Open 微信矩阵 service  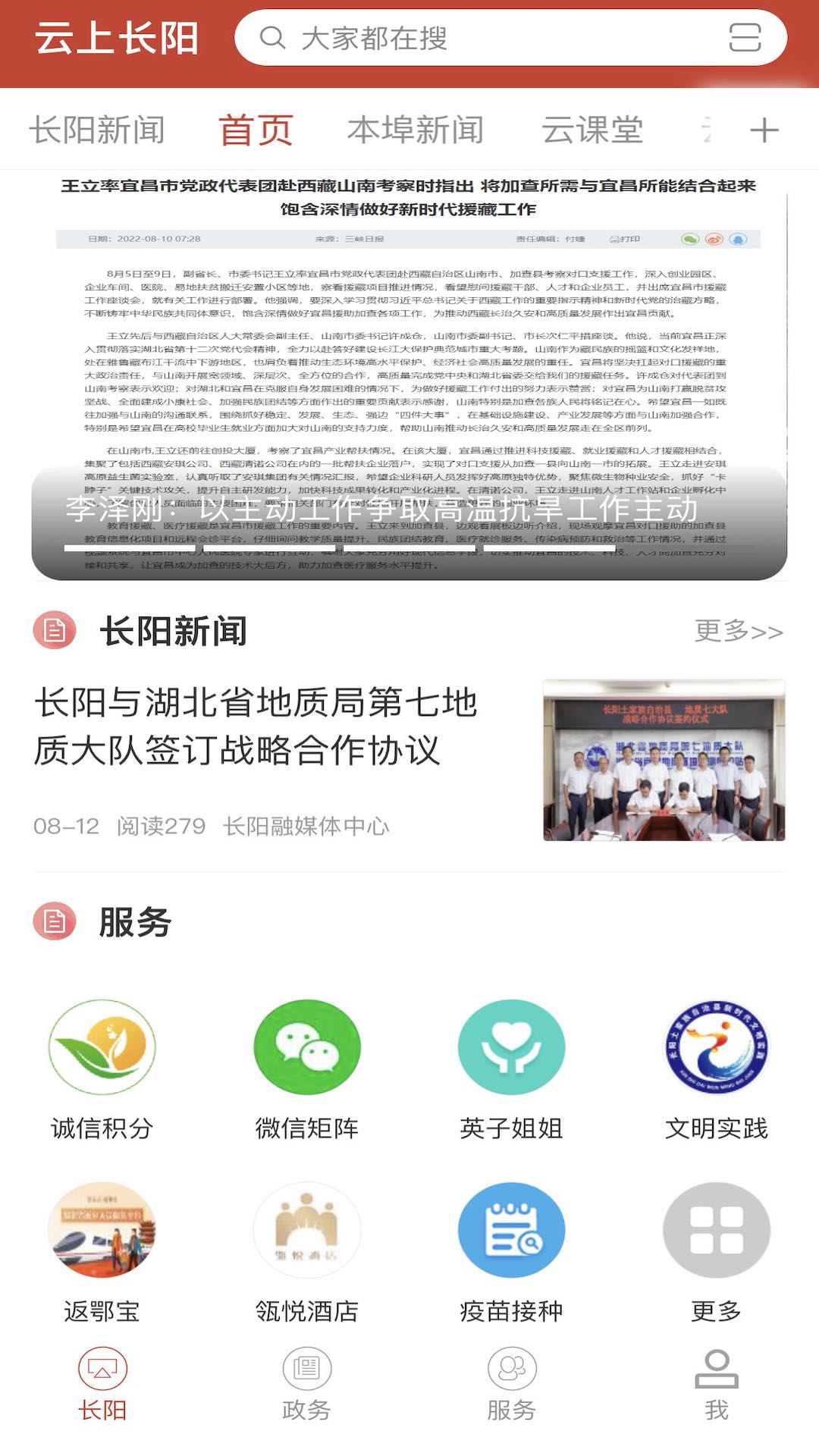click(x=307, y=1069)
